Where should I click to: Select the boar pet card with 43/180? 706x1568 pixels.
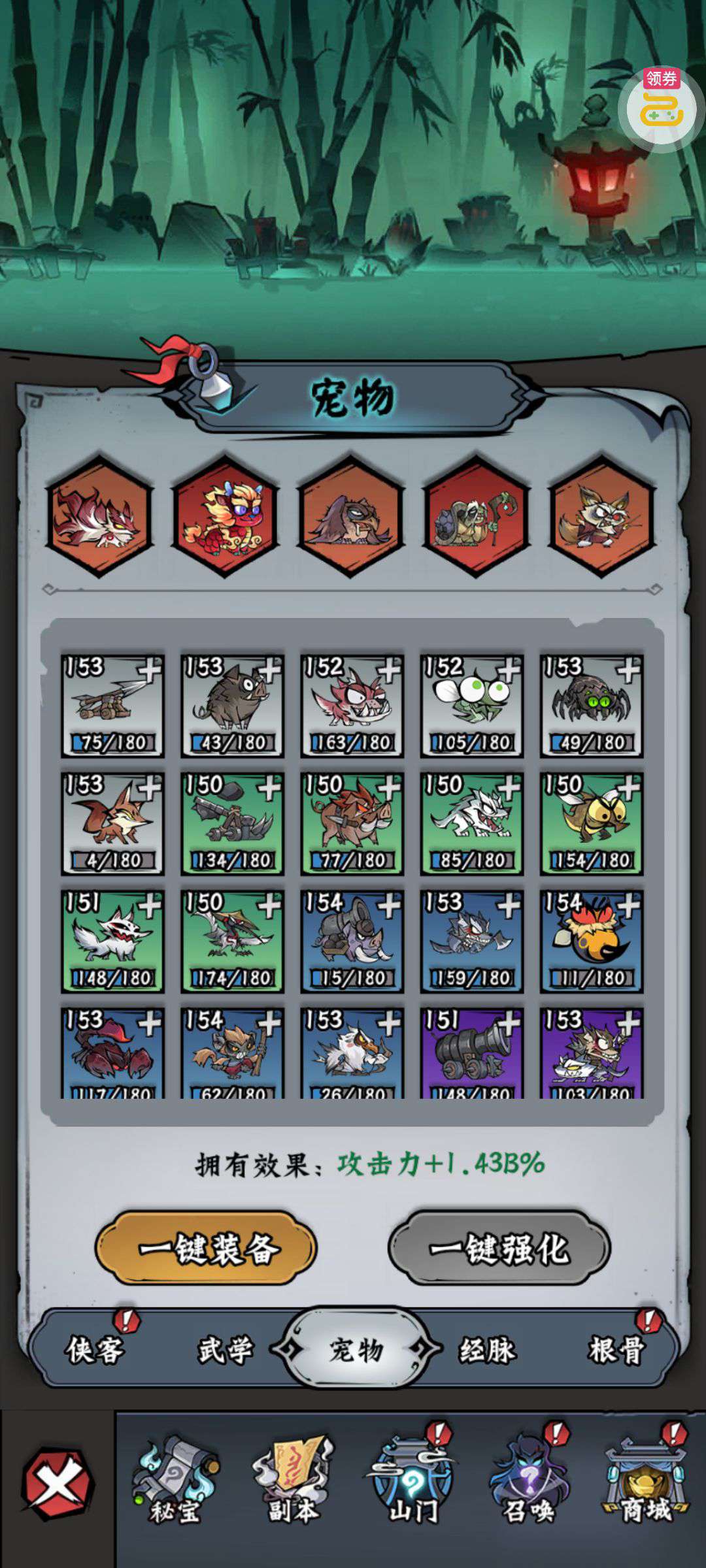[233, 706]
